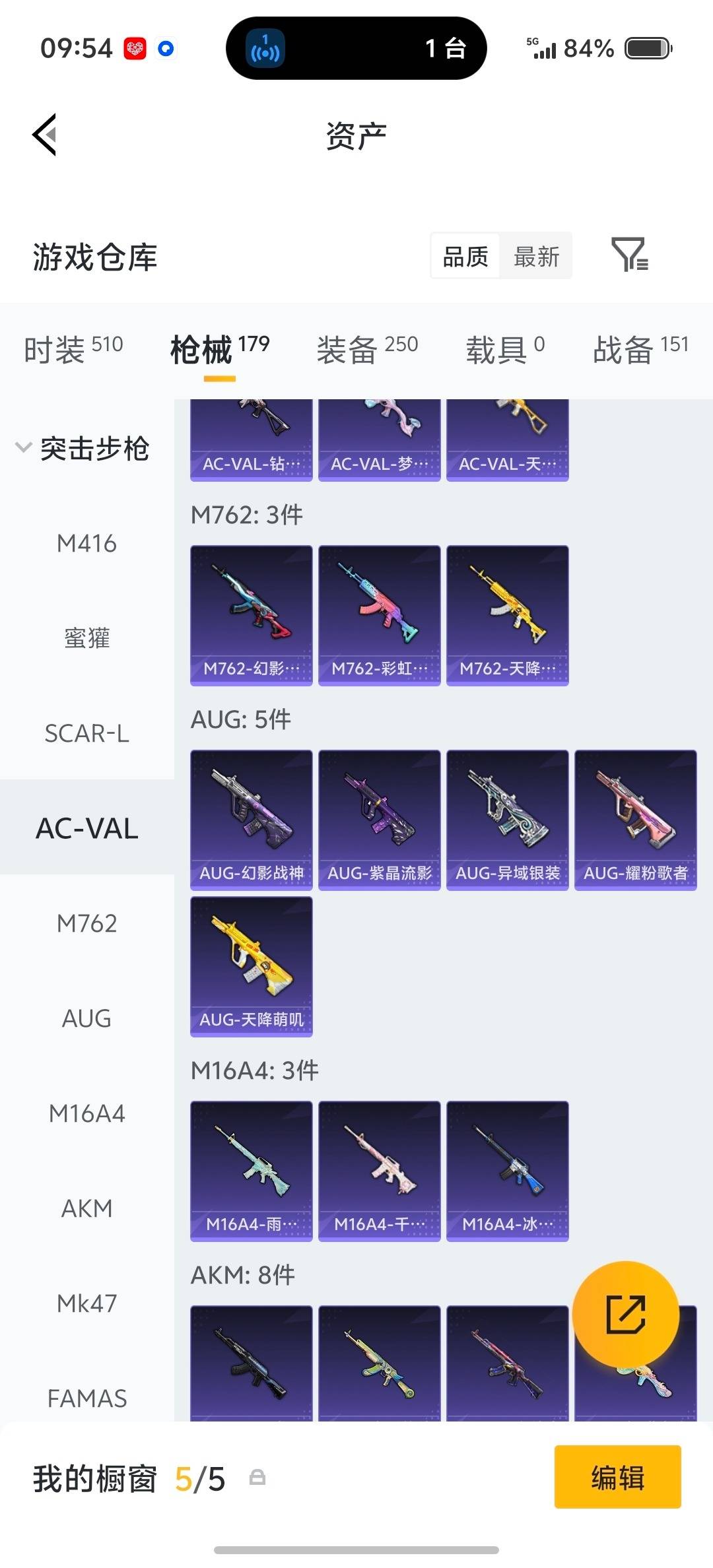Open 我的橱窗 5/5
The width and height of the screenshot is (713, 1568).
coord(127,1480)
